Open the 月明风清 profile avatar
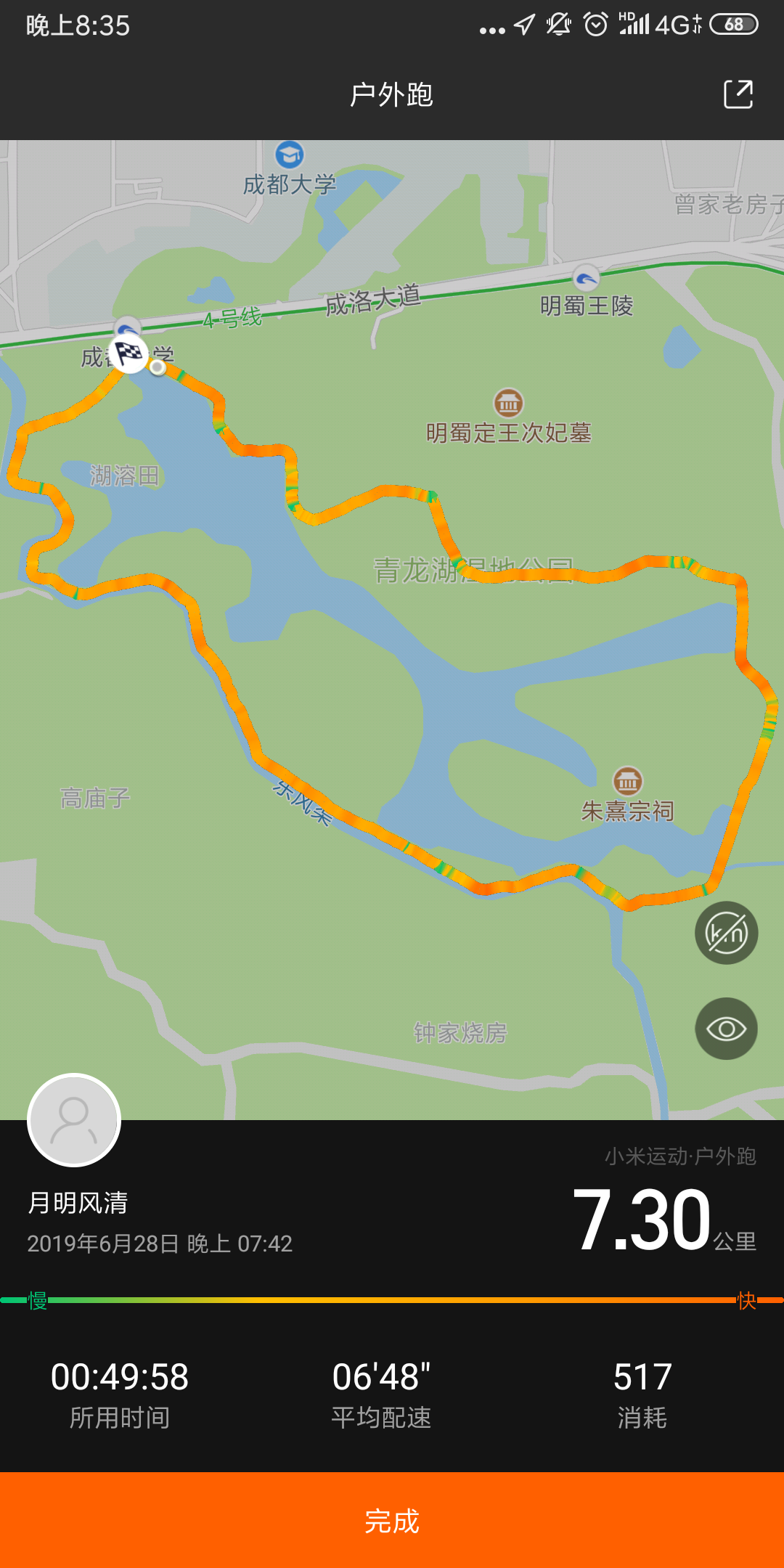 point(74,1120)
